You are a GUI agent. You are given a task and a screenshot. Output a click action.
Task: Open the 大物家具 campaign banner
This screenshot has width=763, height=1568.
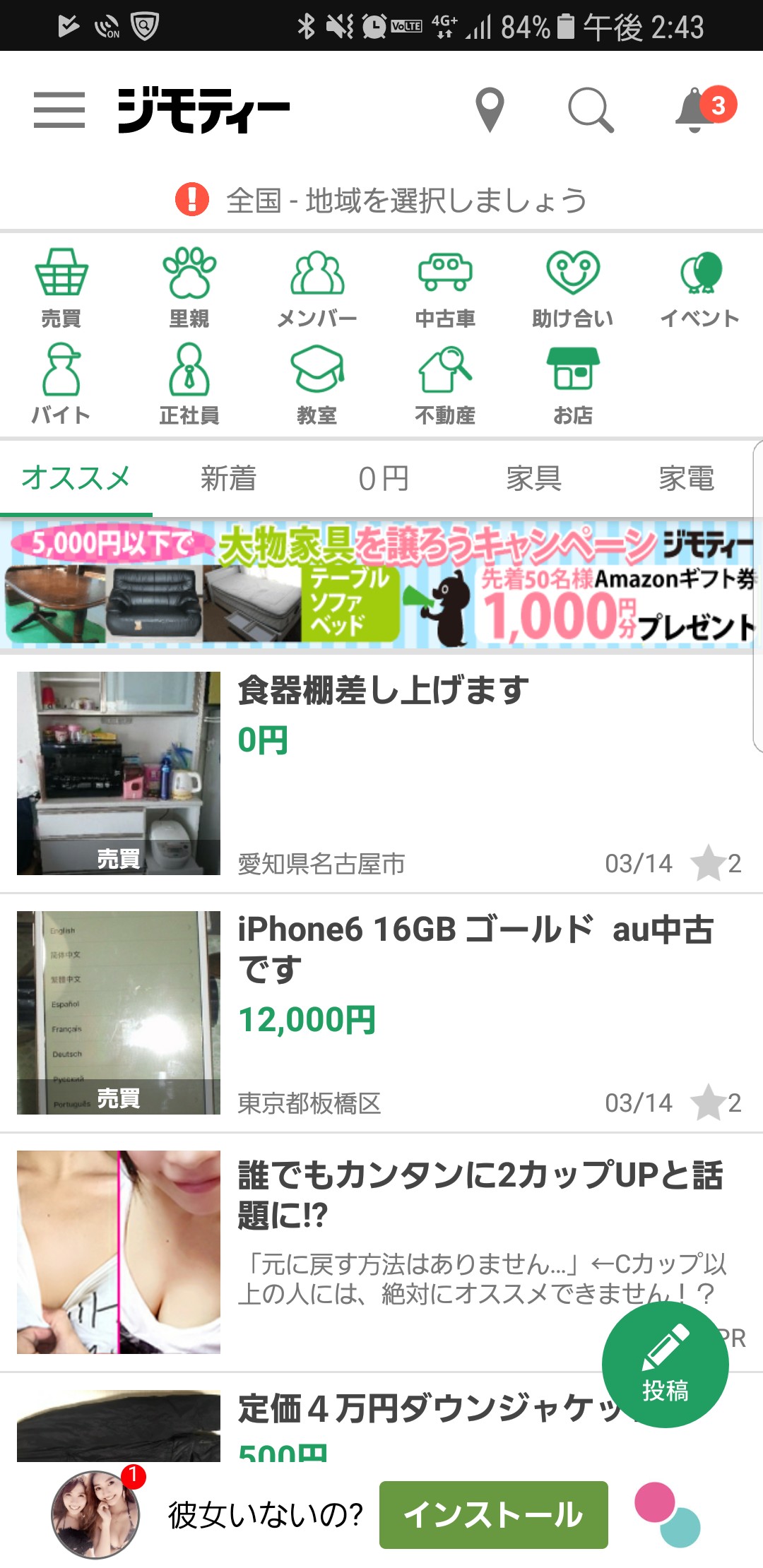[381, 585]
